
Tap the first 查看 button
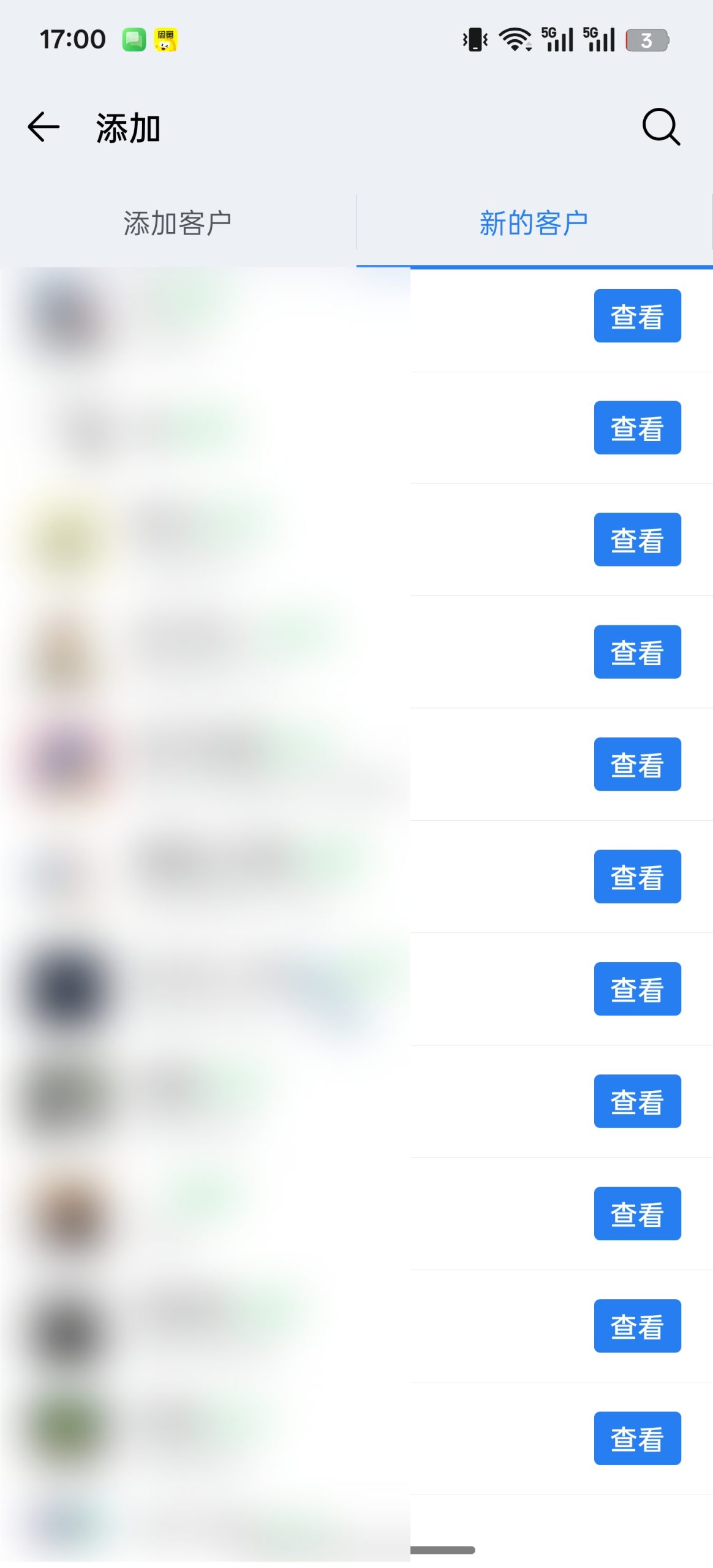pyautogui.click(x=637, y=315)
